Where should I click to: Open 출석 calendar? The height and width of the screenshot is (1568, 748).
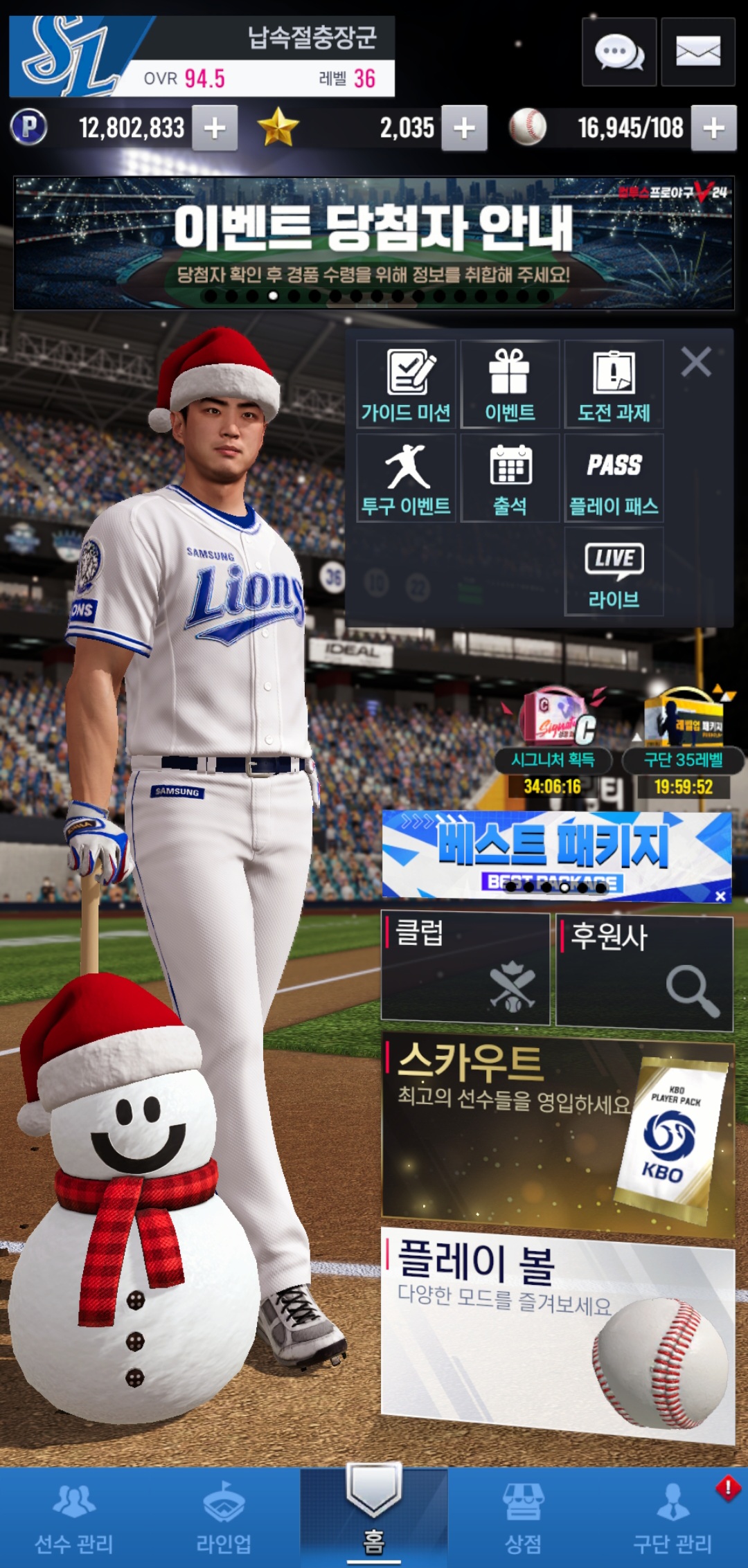click(510, 478)
